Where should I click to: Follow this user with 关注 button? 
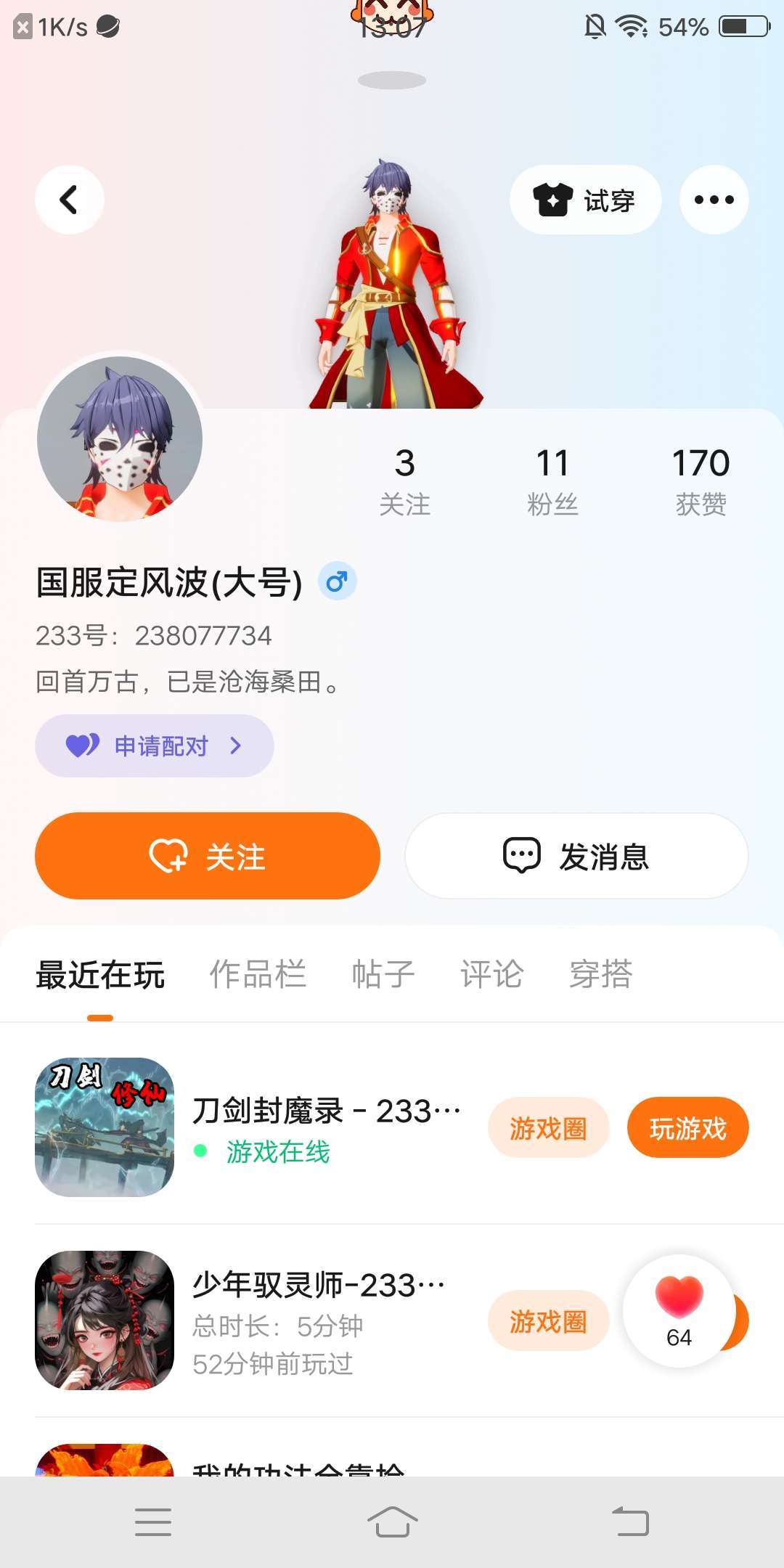[208, 856]
